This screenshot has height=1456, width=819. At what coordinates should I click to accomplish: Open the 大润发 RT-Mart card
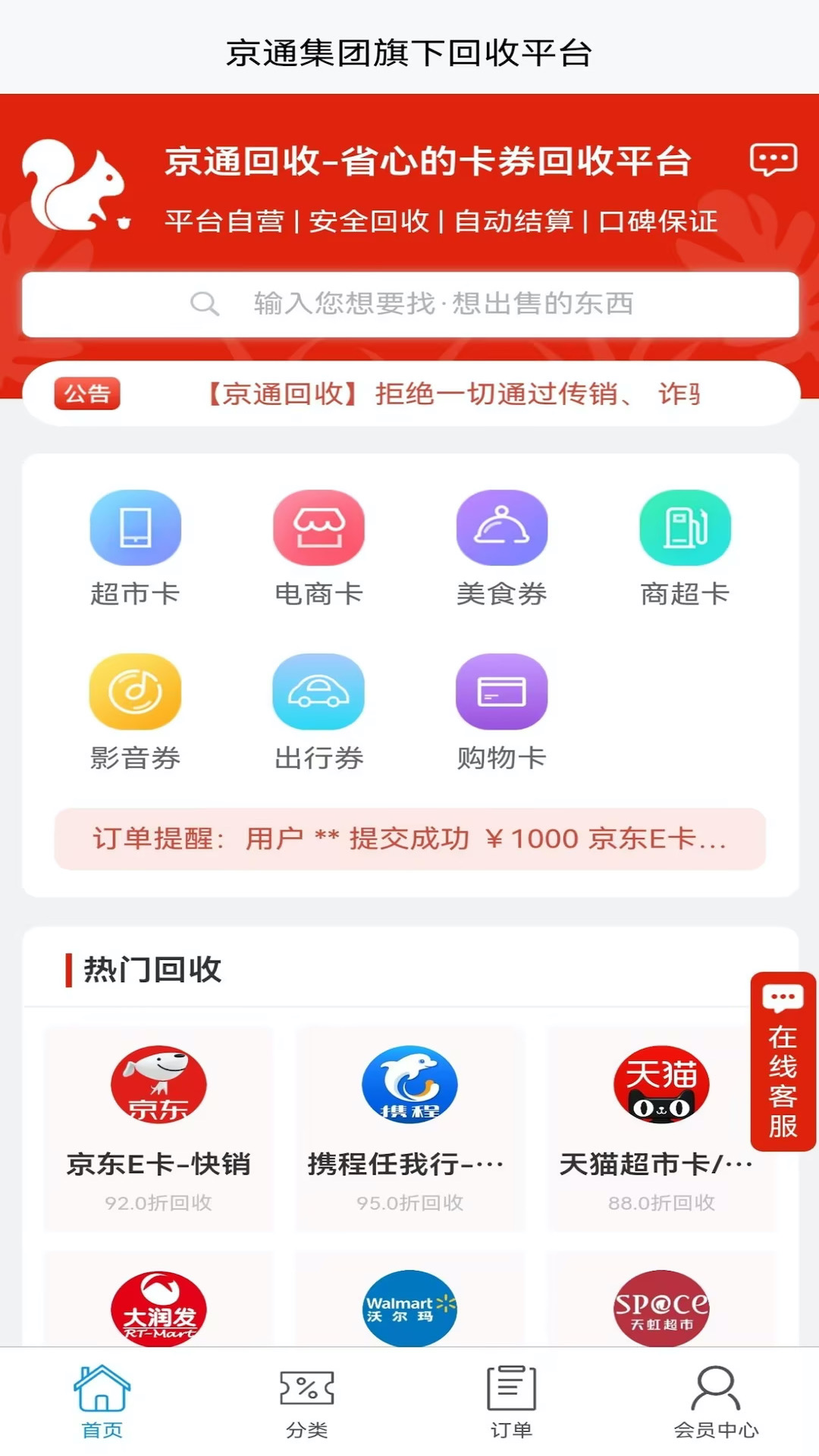pyautogui.click(x=158, y=1300)
